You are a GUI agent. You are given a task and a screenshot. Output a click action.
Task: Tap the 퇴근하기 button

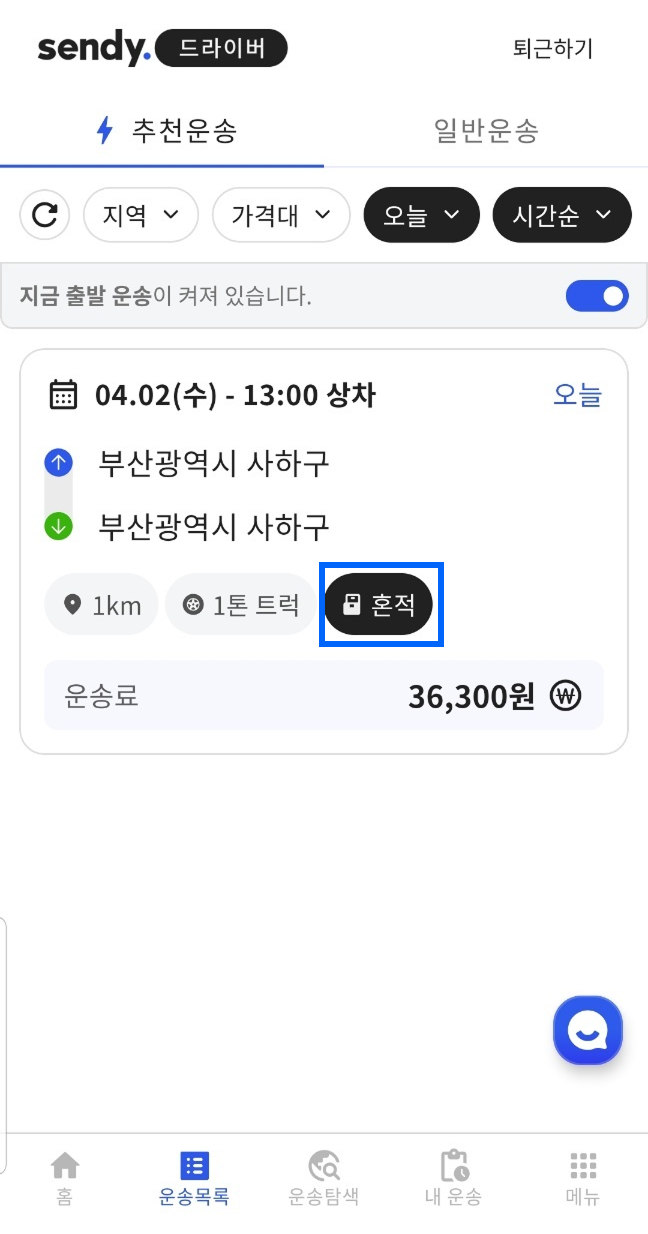(553, 49)
